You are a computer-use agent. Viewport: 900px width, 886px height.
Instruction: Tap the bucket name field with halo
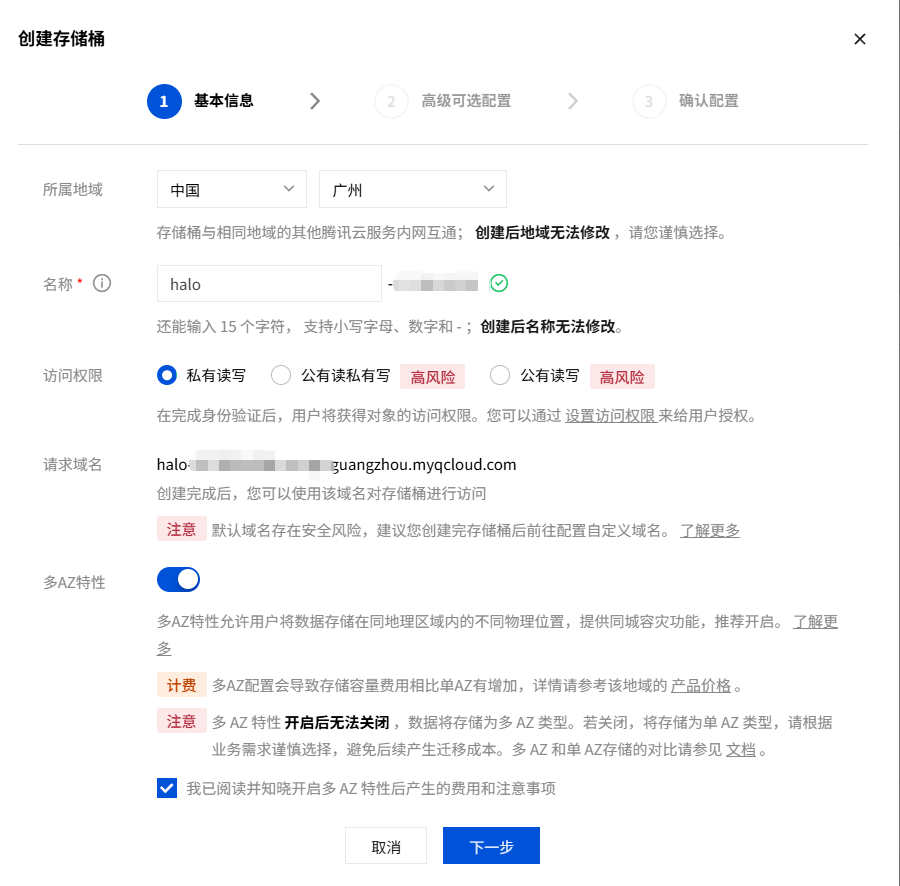click(269, 284)
